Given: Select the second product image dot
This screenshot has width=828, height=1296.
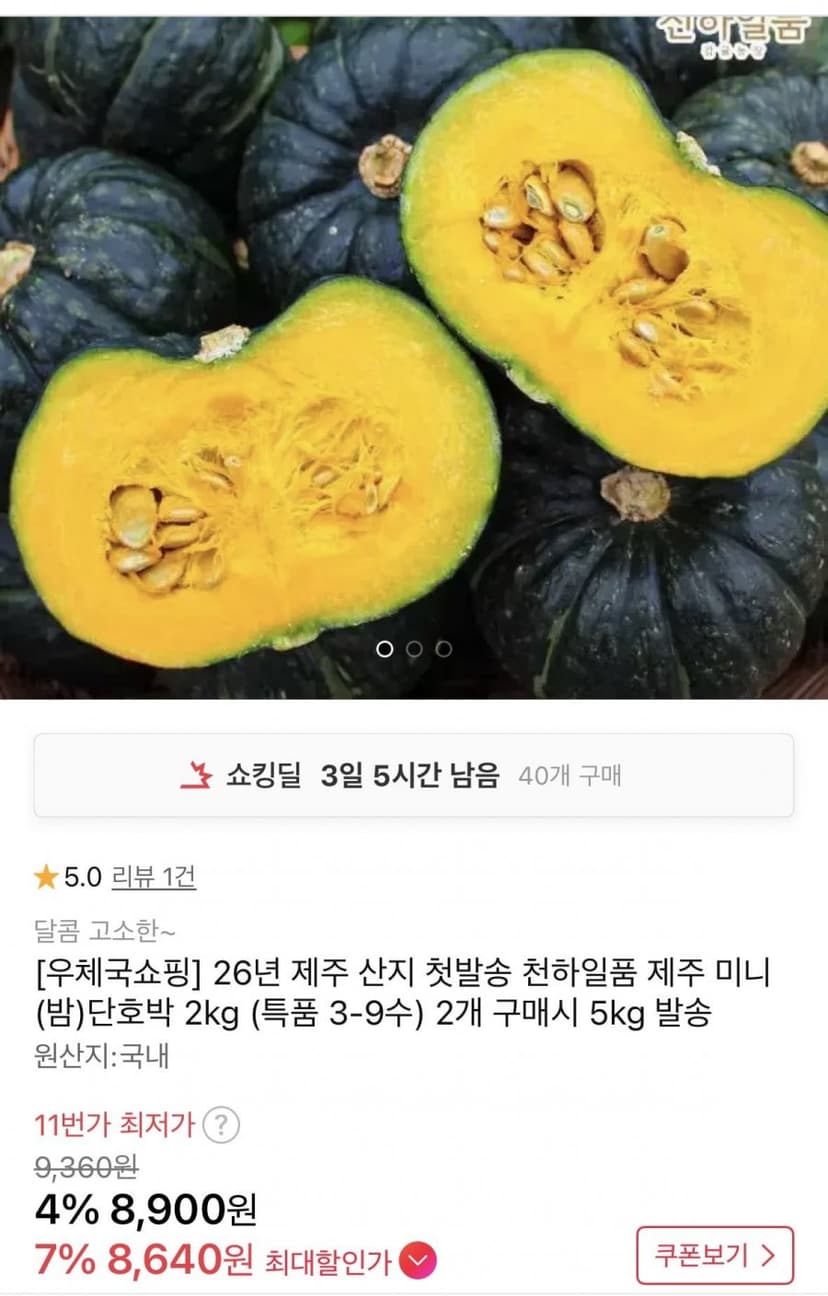Looking at the screenshot, I should click(414, 649).
